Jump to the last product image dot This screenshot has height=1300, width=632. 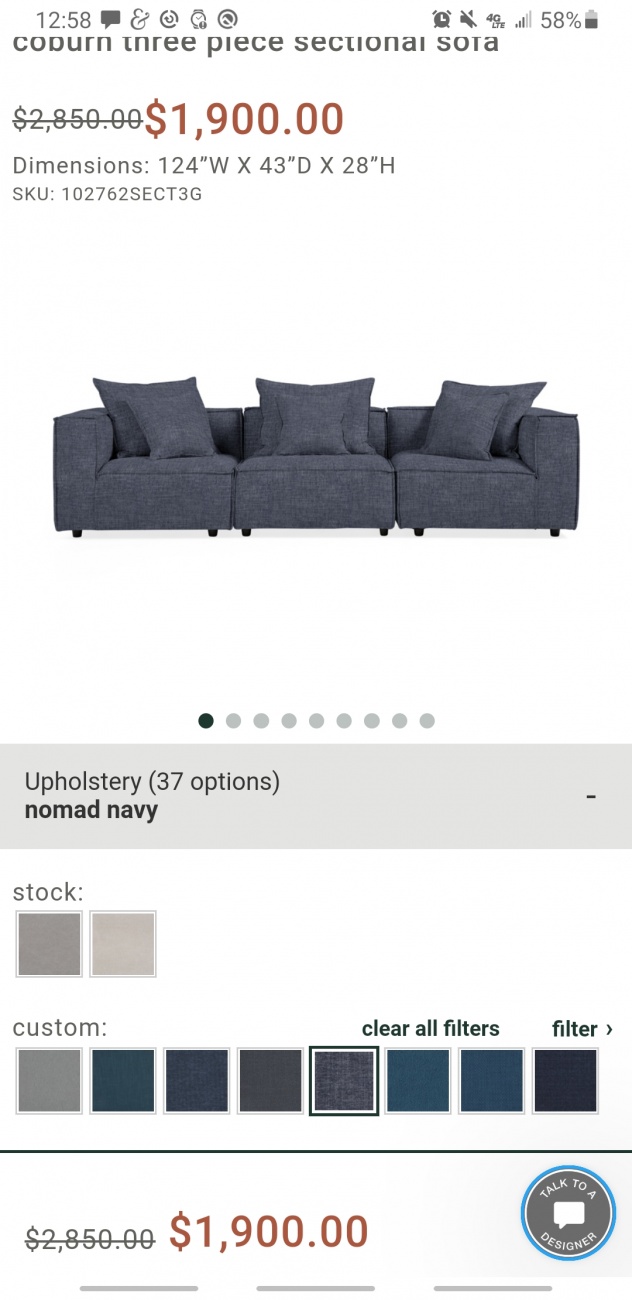427,721
